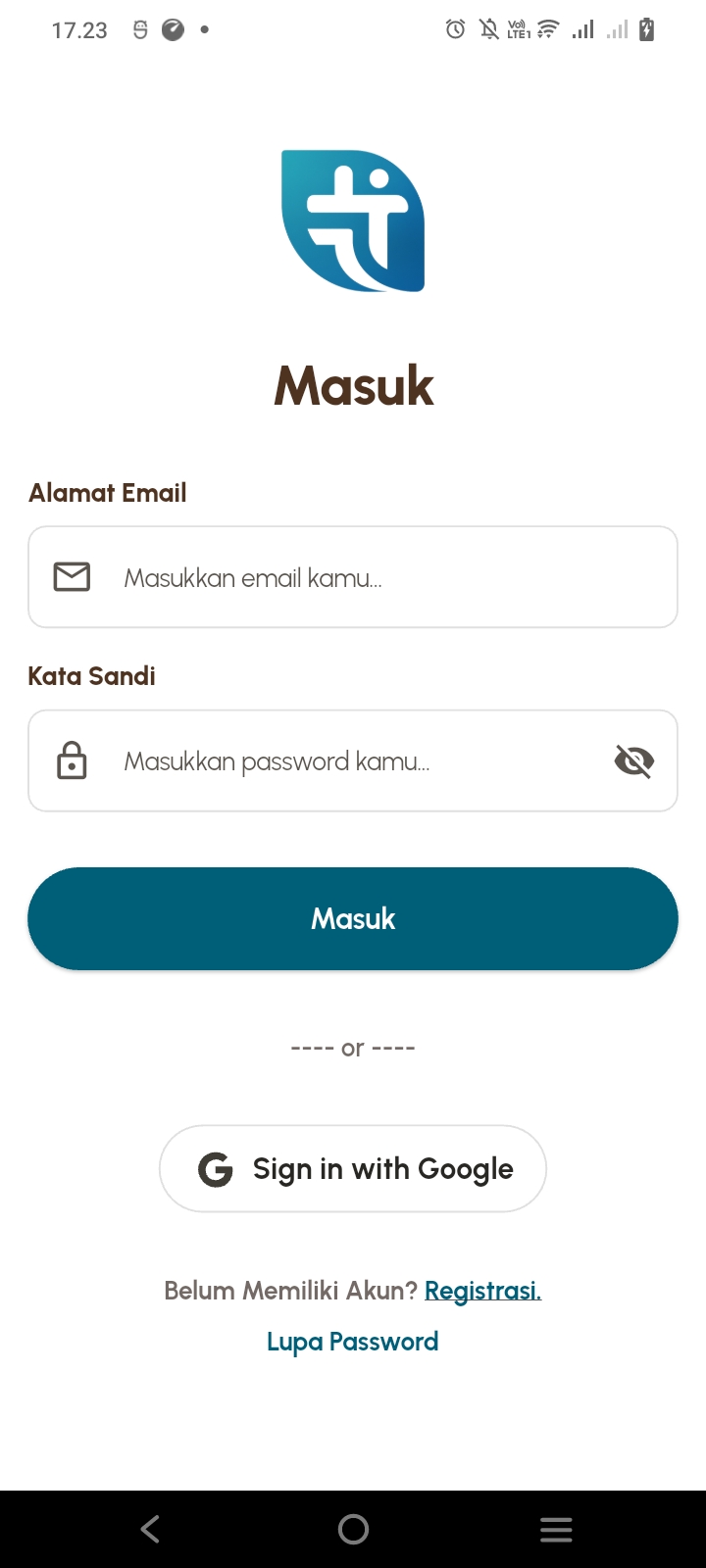The image size is (706, 1568).
Task: Open the Registrasi link
Action: (482, 1291)
